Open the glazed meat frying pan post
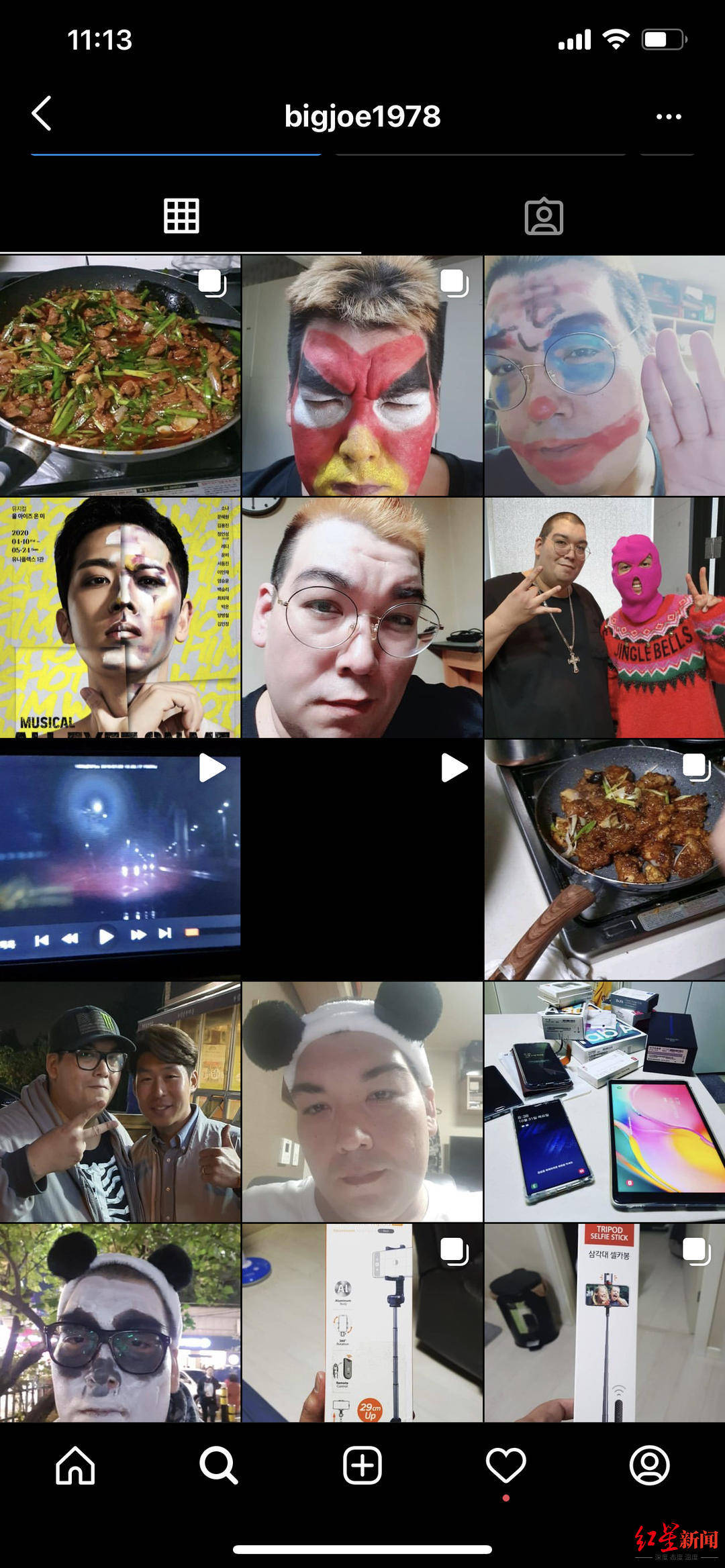The height and width of the screenshot is (1568, 725). coord(604,859)
